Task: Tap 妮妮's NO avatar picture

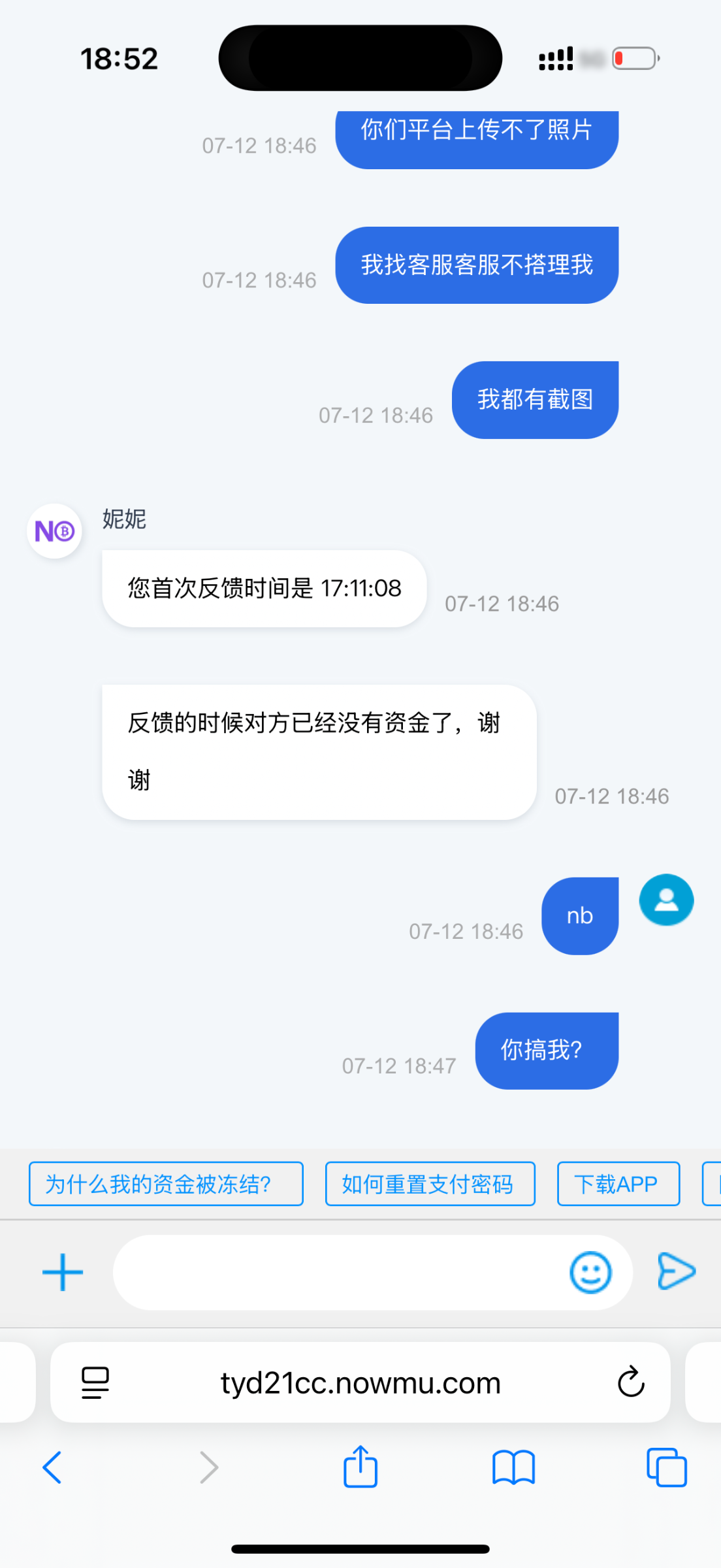Action: [x=54, y=531]
